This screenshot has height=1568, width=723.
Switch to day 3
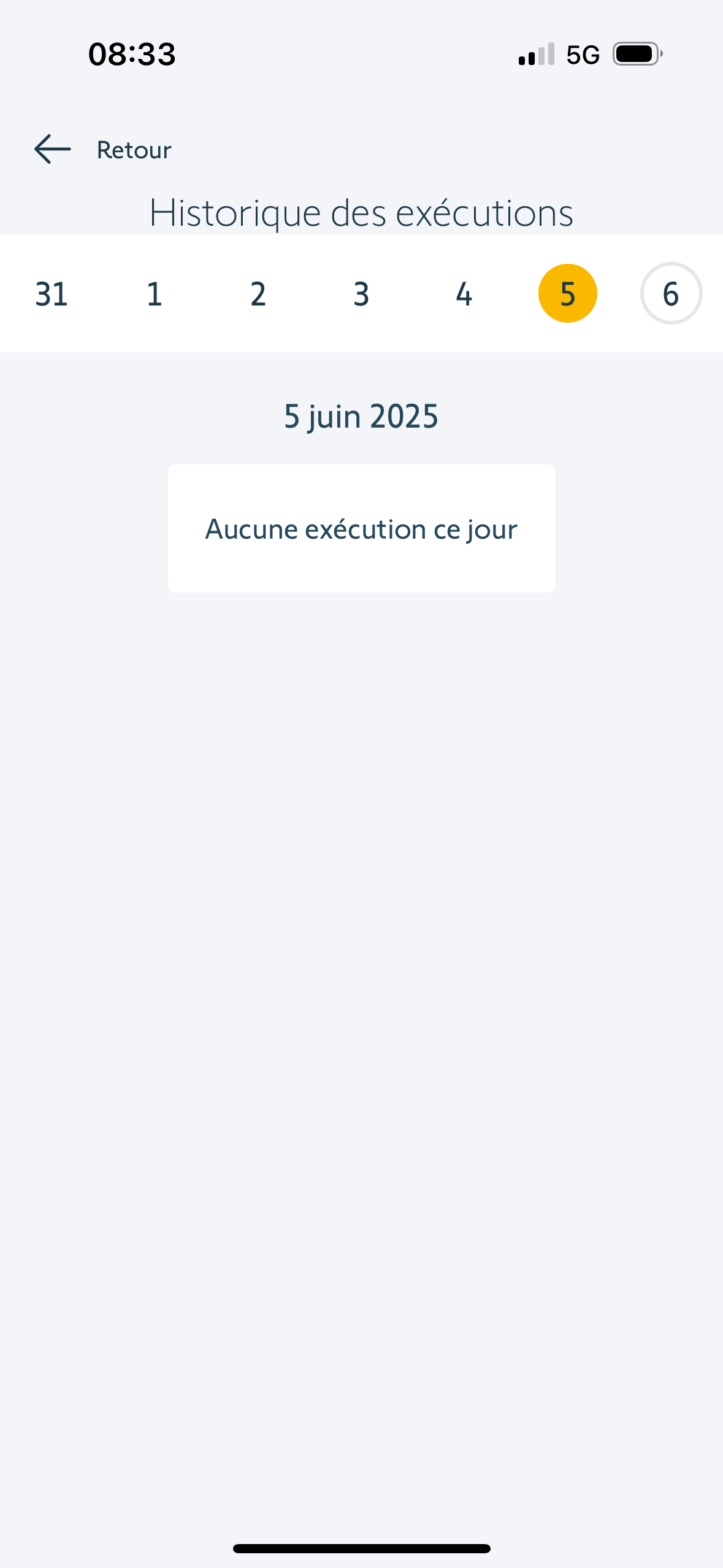361,294
